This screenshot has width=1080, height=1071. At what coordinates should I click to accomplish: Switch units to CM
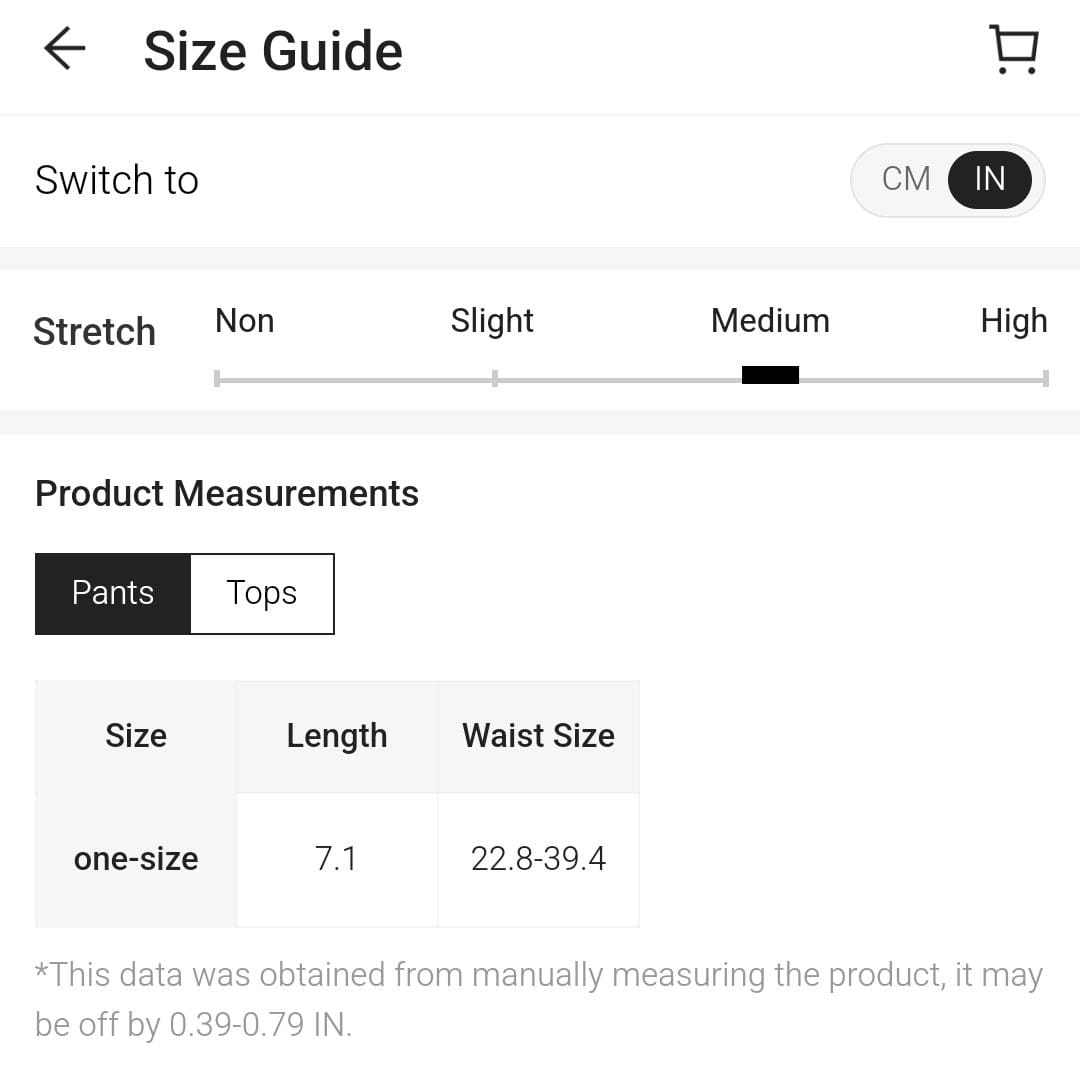click(905, 179)
